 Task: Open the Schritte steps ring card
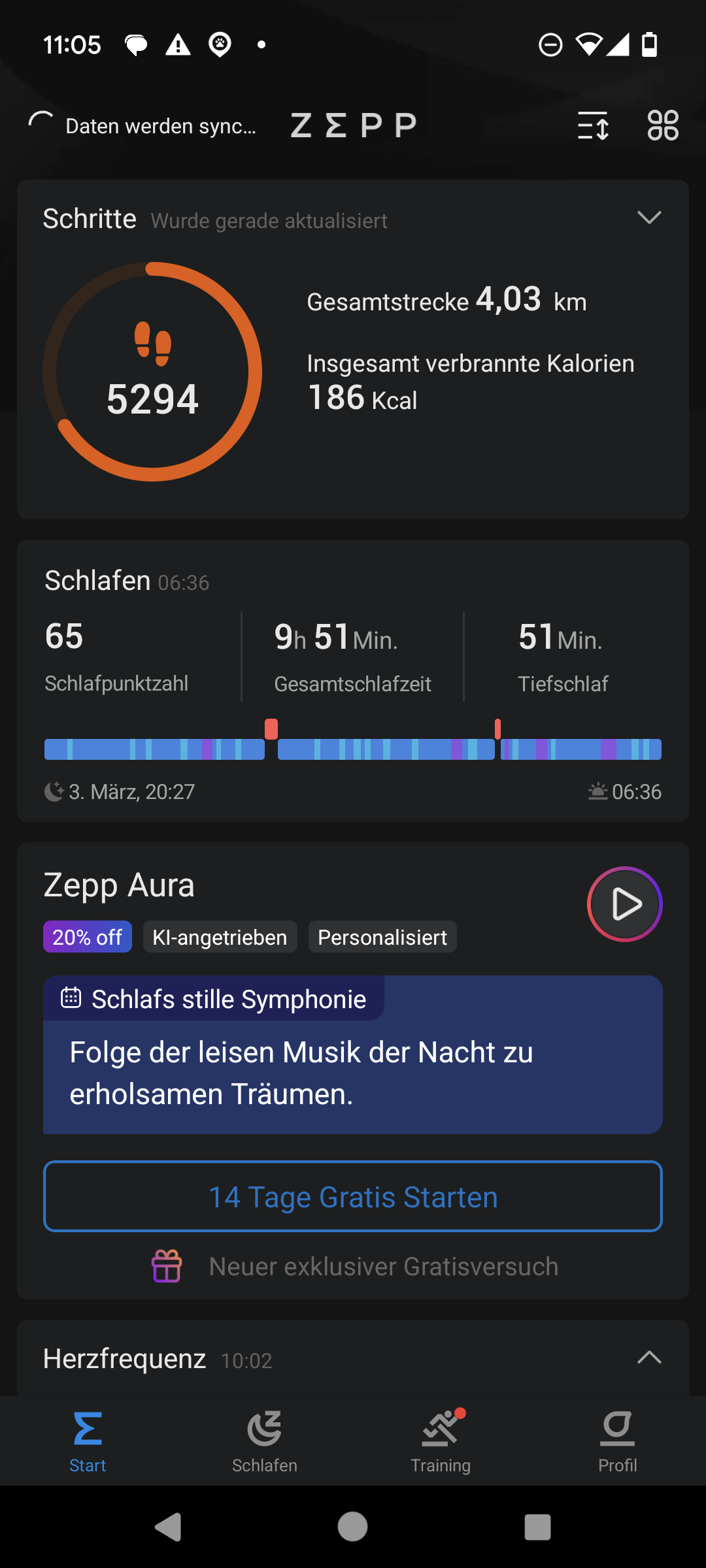[x=353, y=350]
